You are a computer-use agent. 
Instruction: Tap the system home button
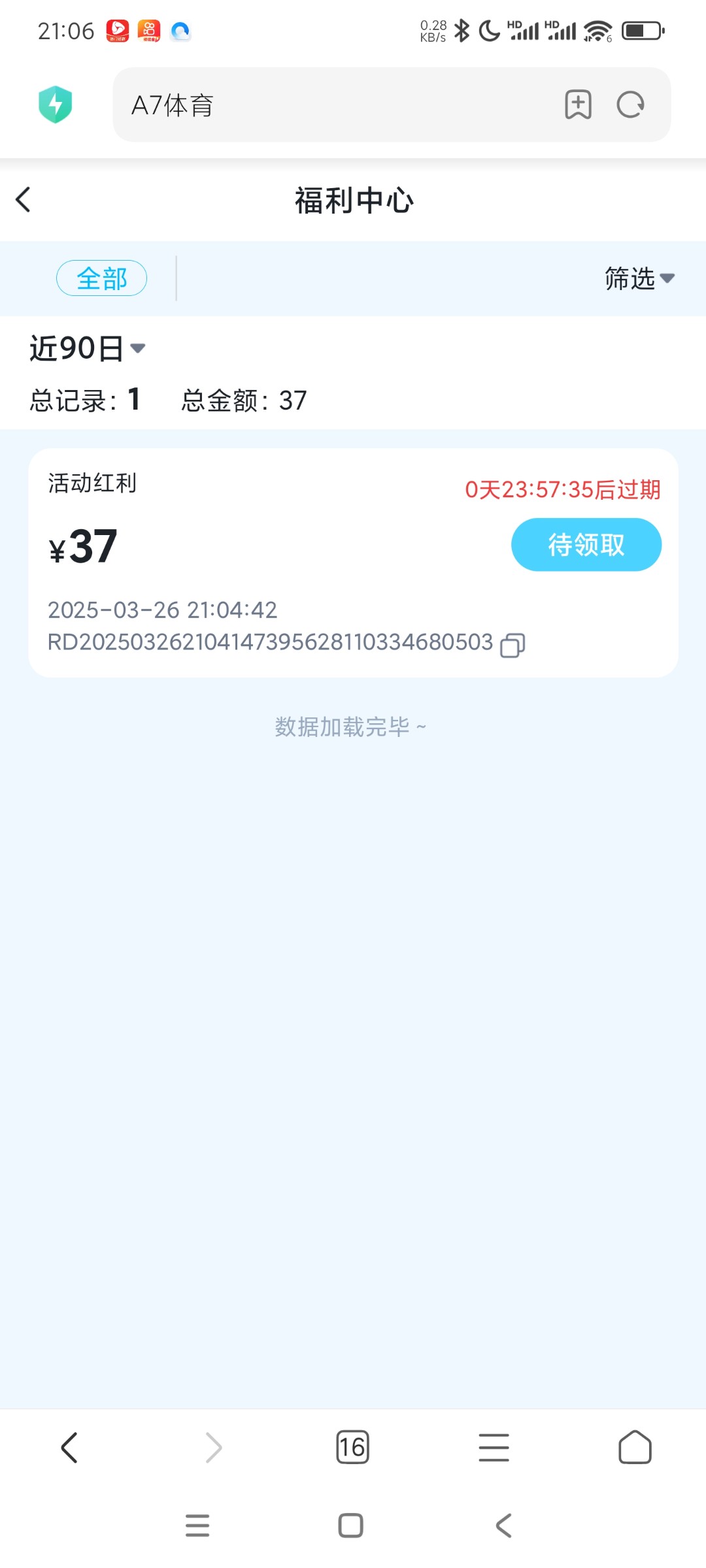351,1526
